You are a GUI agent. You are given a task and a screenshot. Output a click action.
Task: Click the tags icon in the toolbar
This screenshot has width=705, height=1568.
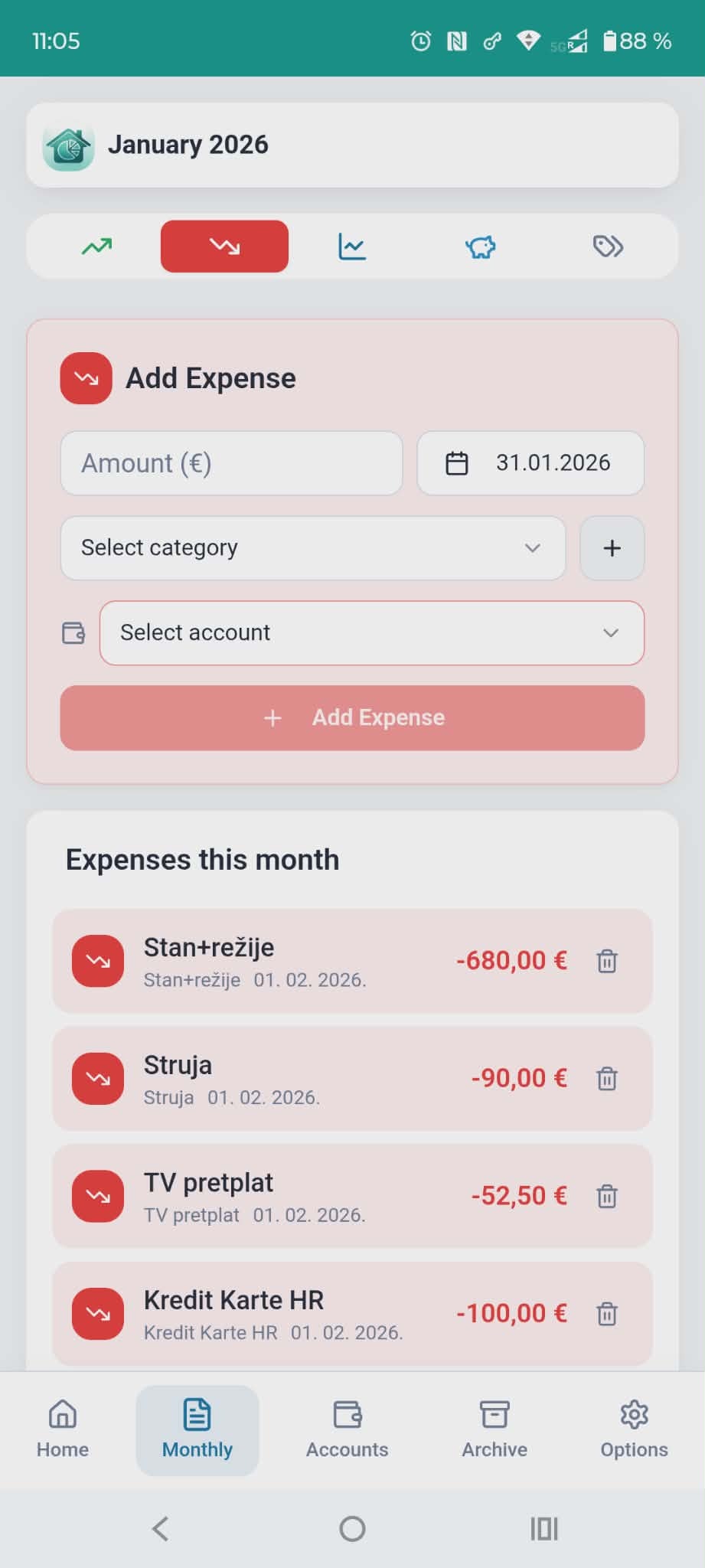click(608, 246)
